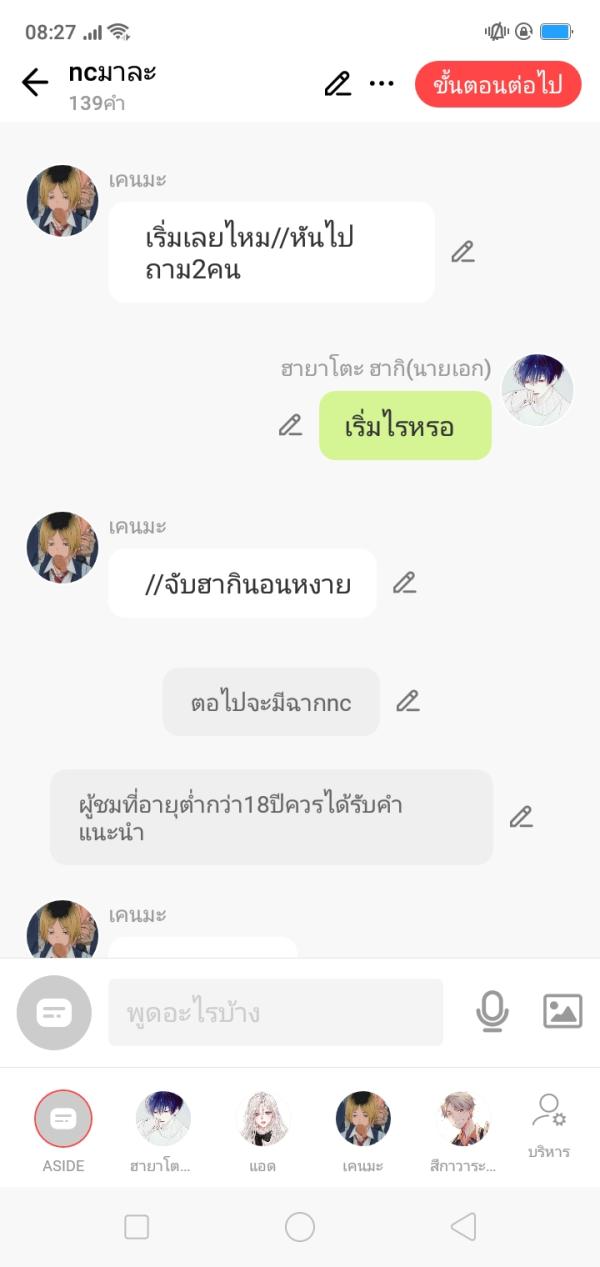Focus the พูดอะไรบ้าง text field
Viewport: 600px width, 1267px height.
[x=275, y=1012]
